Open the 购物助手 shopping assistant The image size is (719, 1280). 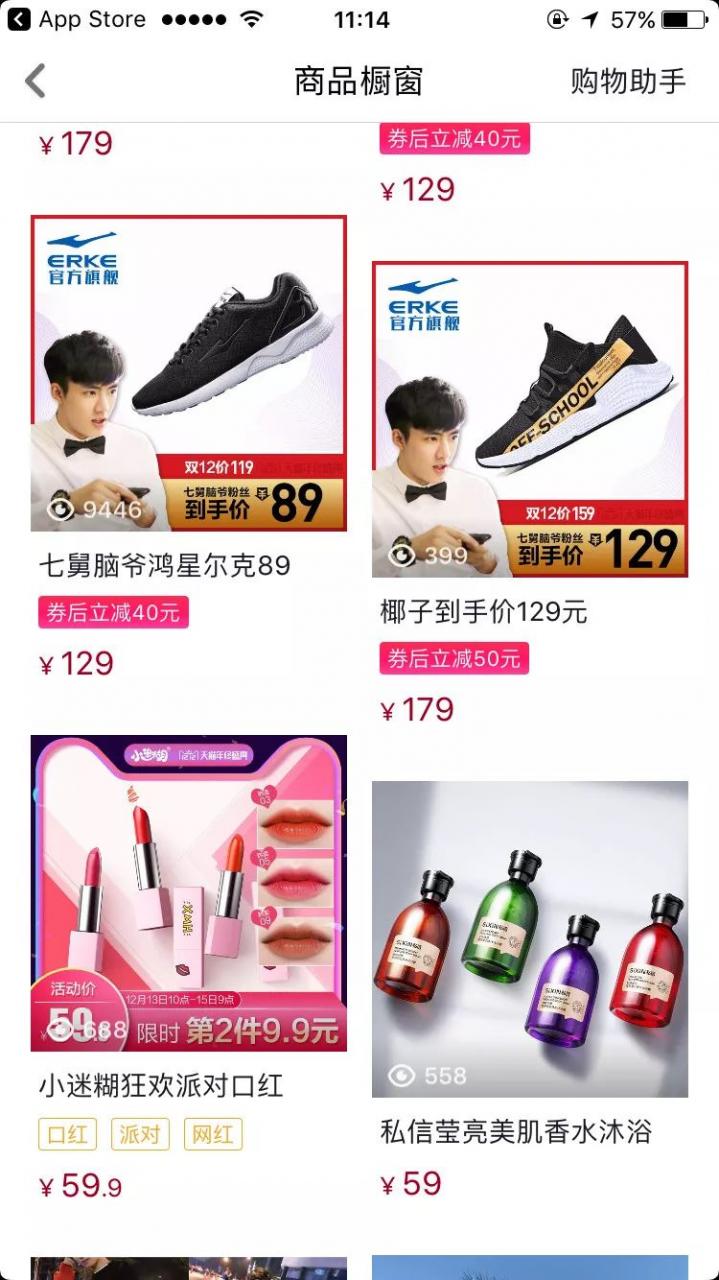click(628, 81)
